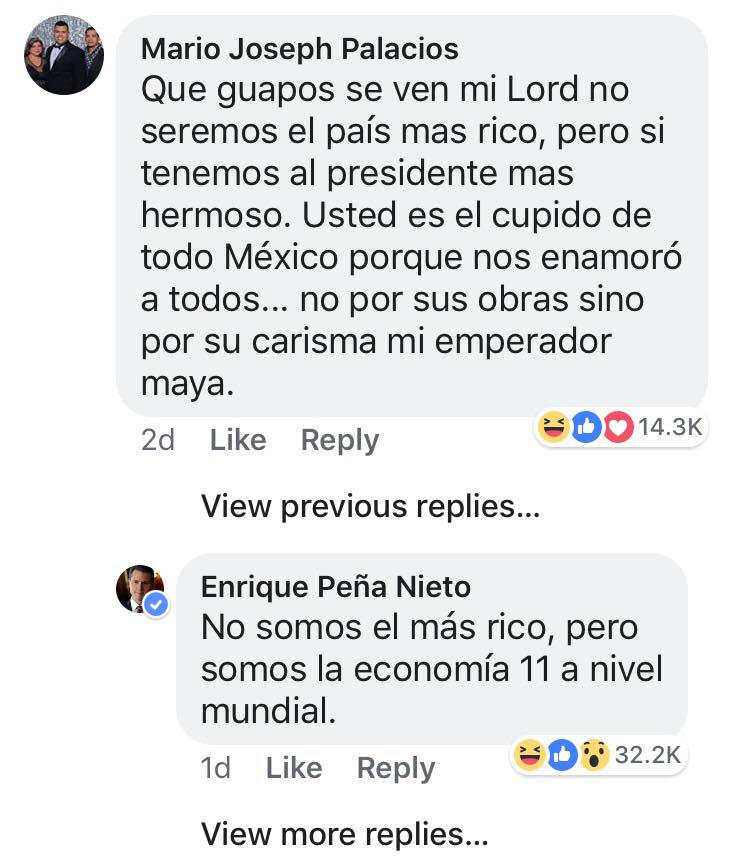This screenshot has height=857, width=750.
Task: Open Mario Joseph Palacios's profile picture
Action: 64,57
